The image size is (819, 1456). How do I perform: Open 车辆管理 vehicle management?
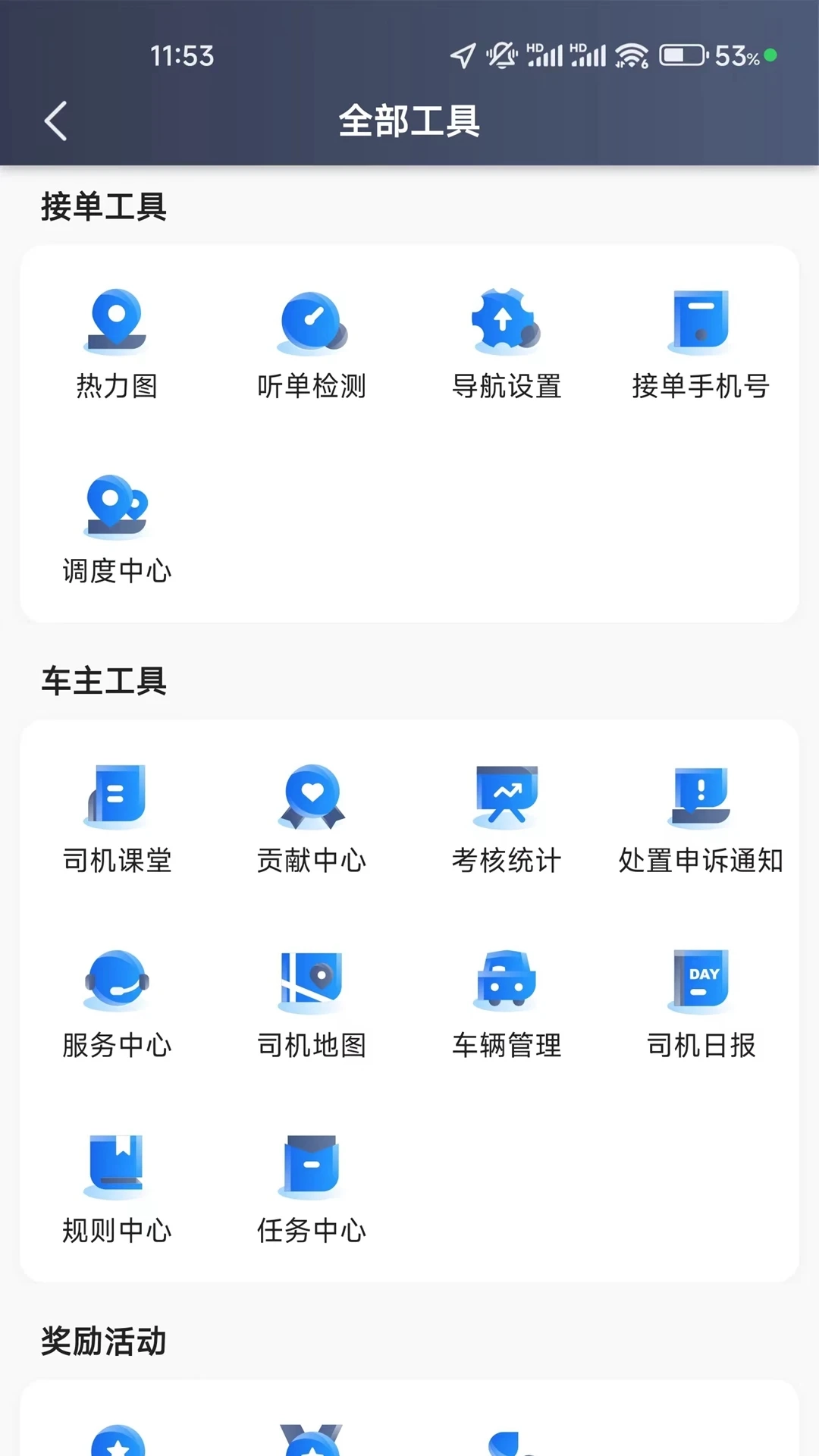click(507, 1005)
